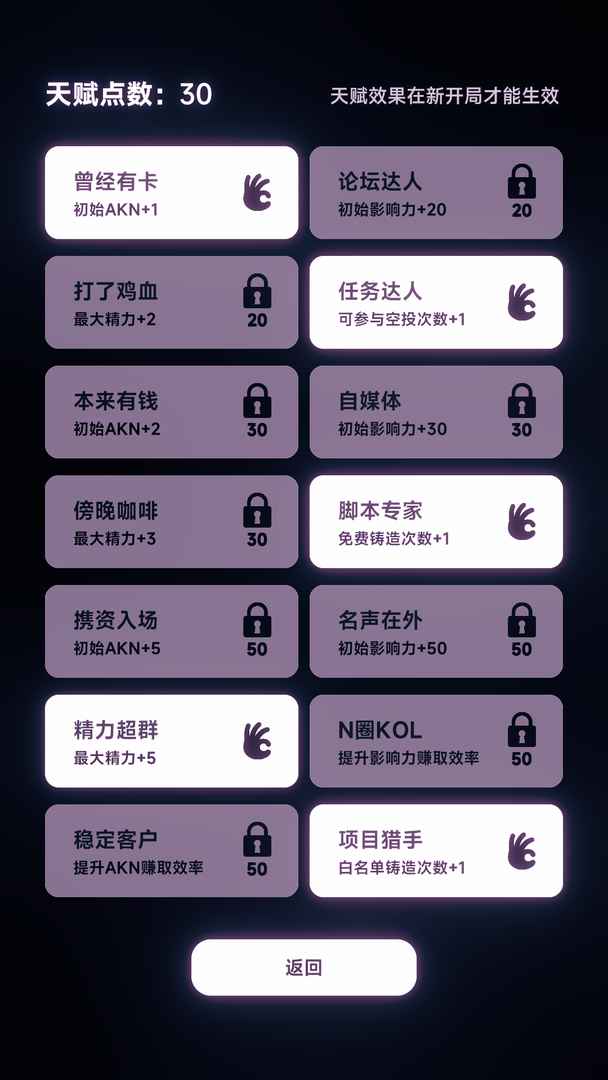This screenshot has height=1080, width=608.
Task: Choose the 稳定客户 locked talent
Action: point(171,850)
